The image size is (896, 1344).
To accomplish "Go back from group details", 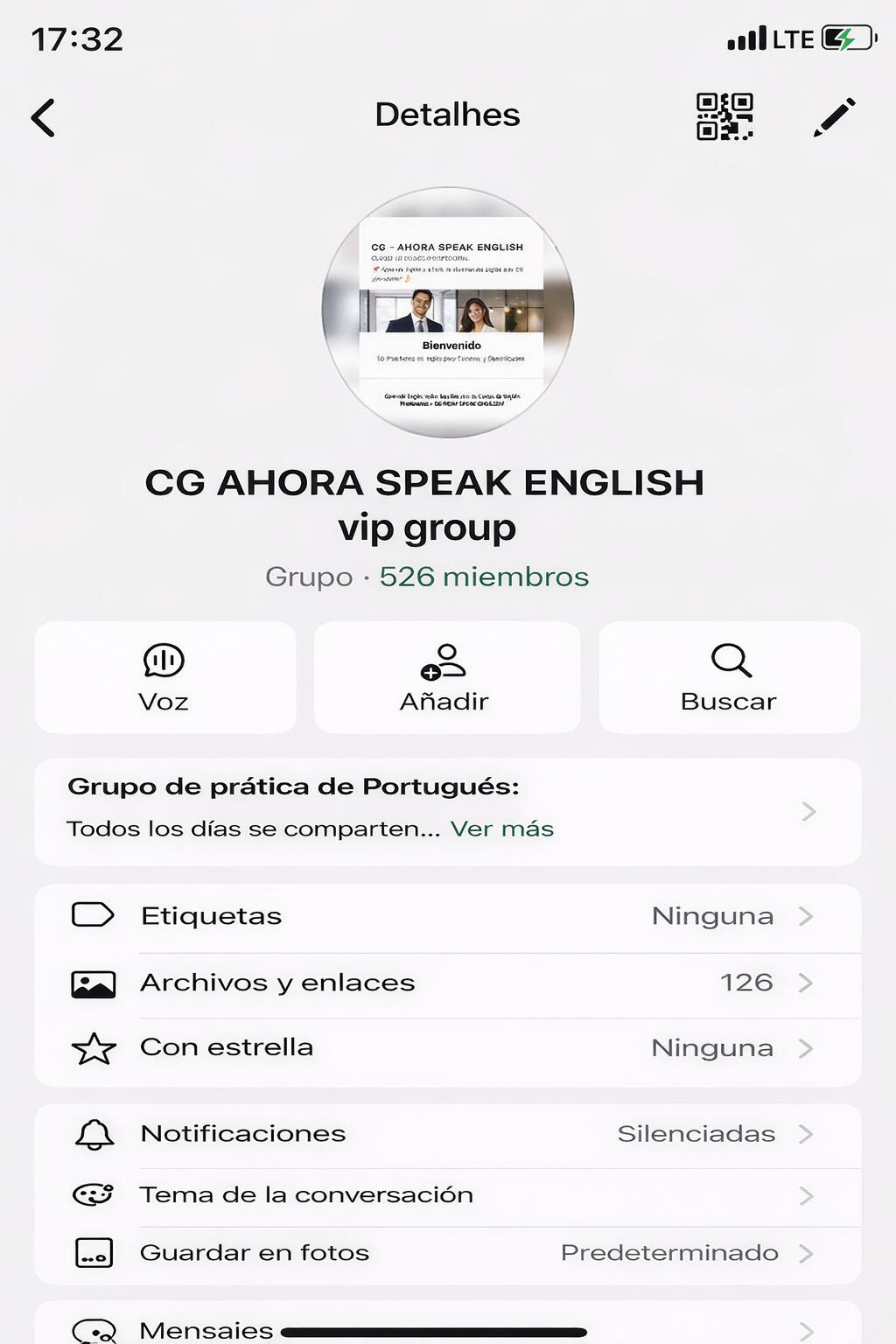I will tap(44, 117).
